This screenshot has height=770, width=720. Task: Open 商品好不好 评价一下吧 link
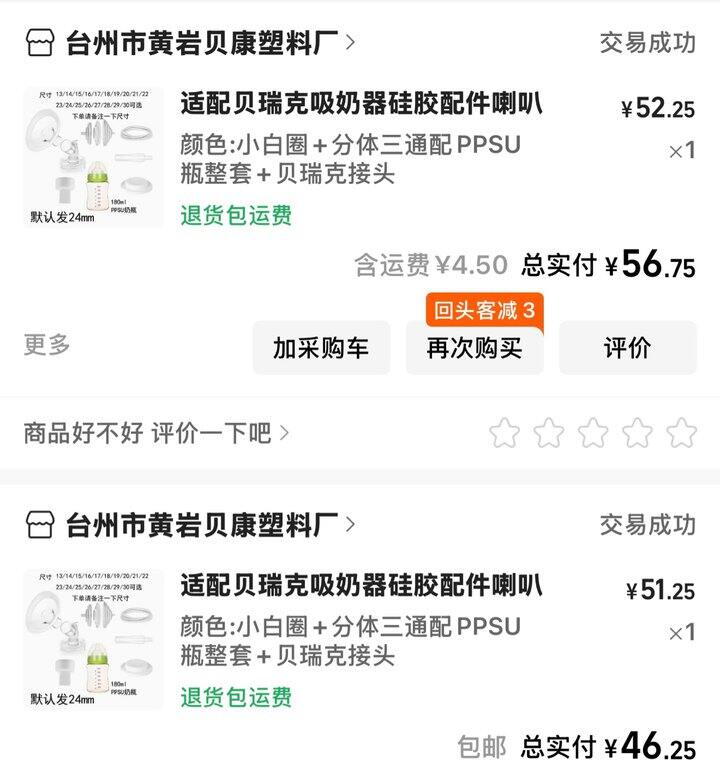pos(157,433)
